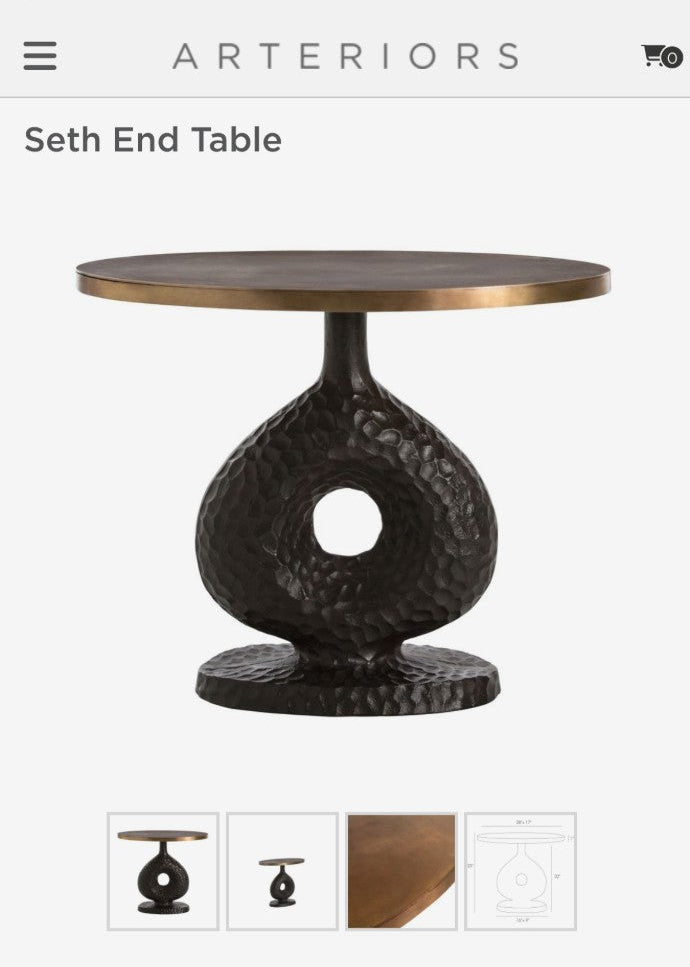This screenshot has width=690, height=967.
Task: Select the first front-view table thumbnail
Action: 163,871
